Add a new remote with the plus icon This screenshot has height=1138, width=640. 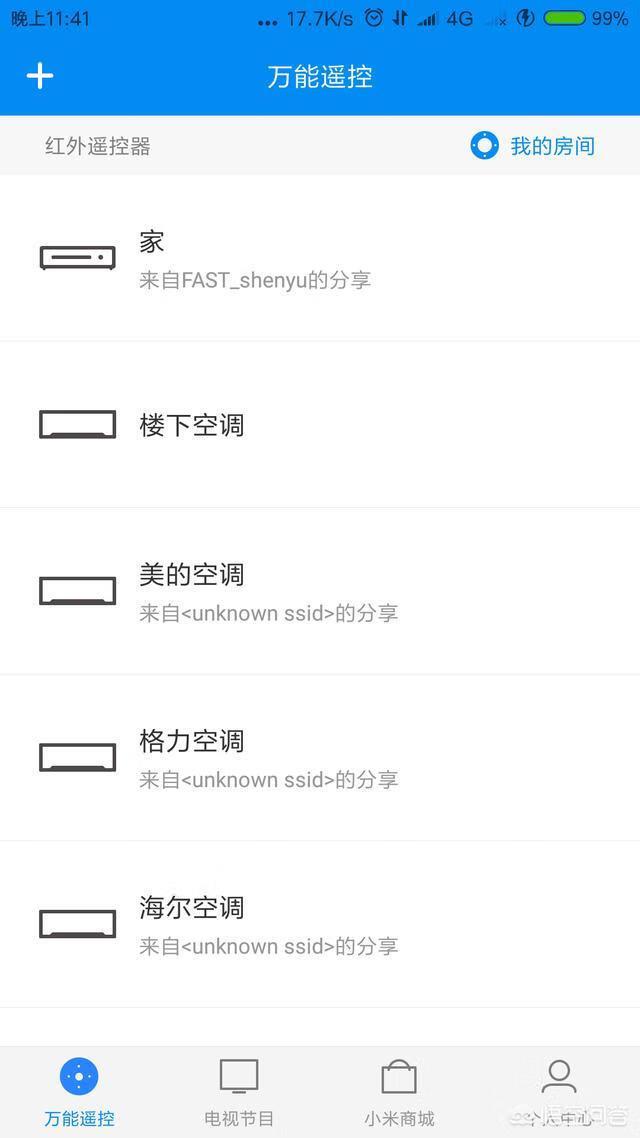40,75
